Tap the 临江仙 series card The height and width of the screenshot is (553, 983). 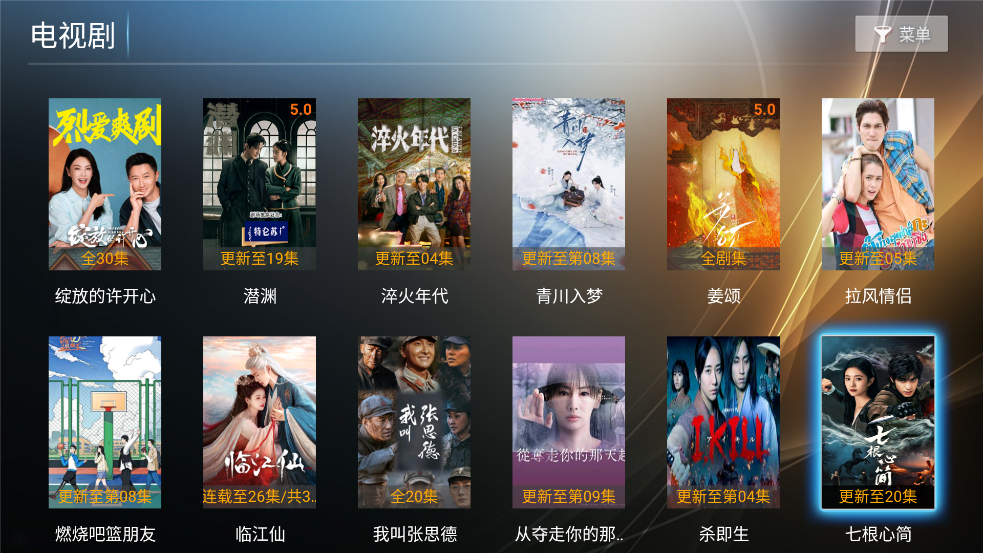[259, 422]
